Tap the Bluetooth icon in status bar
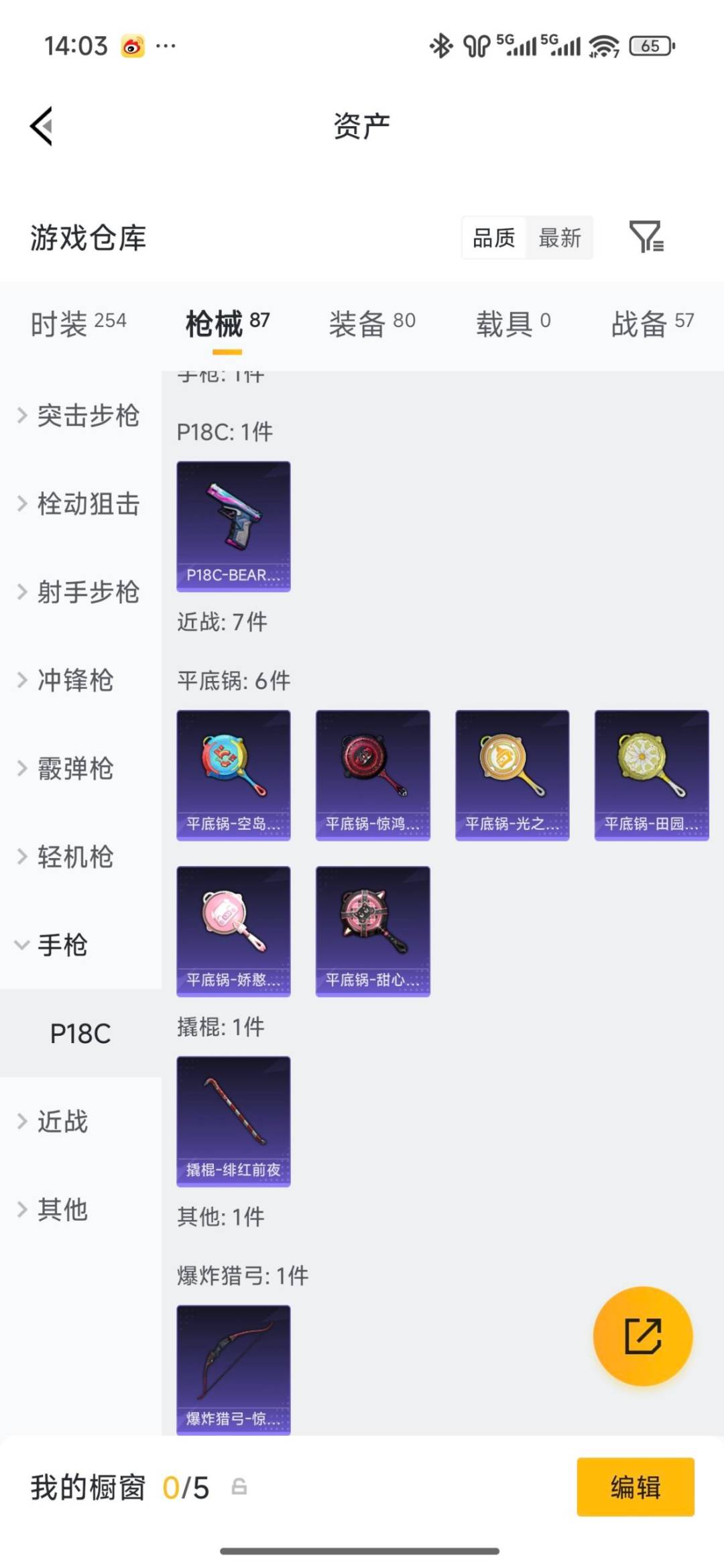 440,46
